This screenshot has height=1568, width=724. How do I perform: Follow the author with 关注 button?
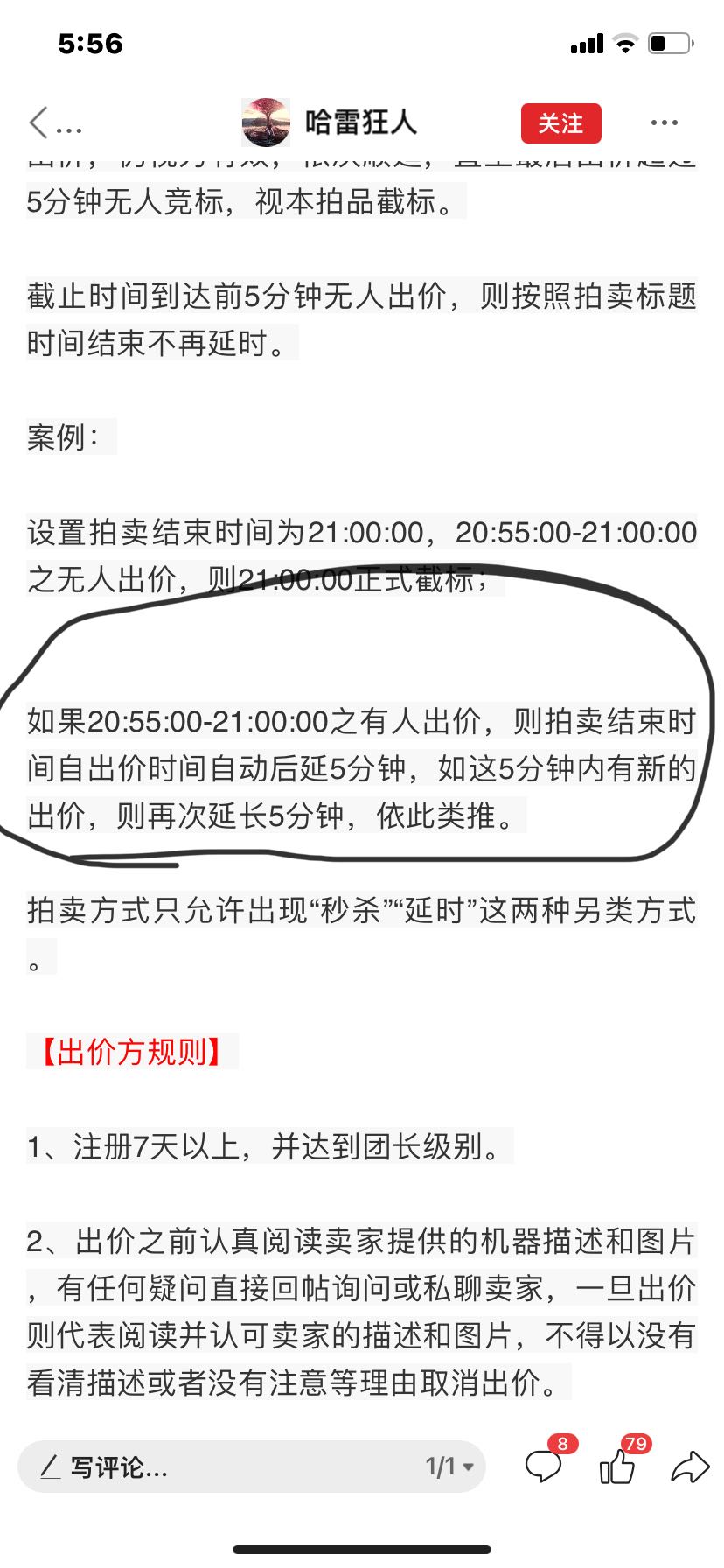[560, 123]
